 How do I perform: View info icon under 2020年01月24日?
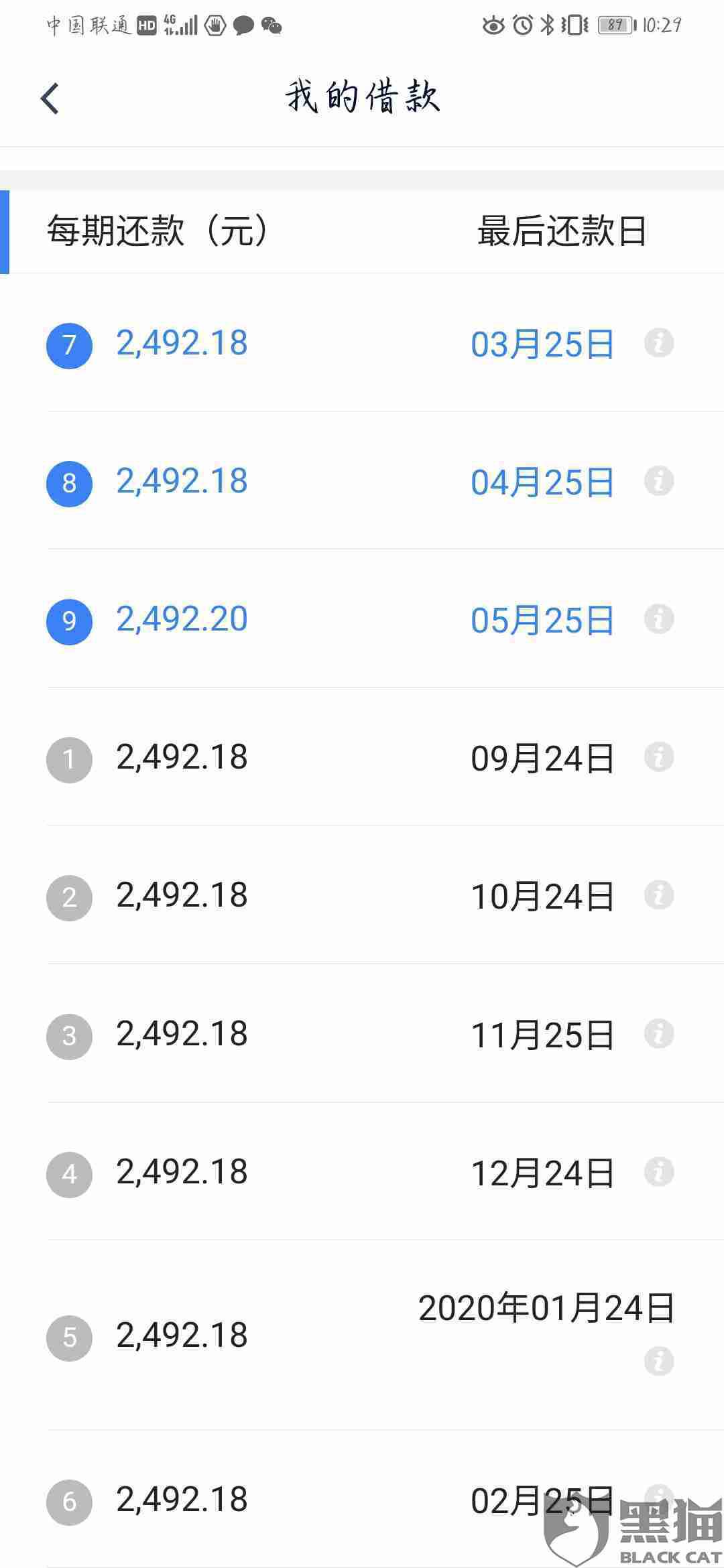(x=659, y=1361)
